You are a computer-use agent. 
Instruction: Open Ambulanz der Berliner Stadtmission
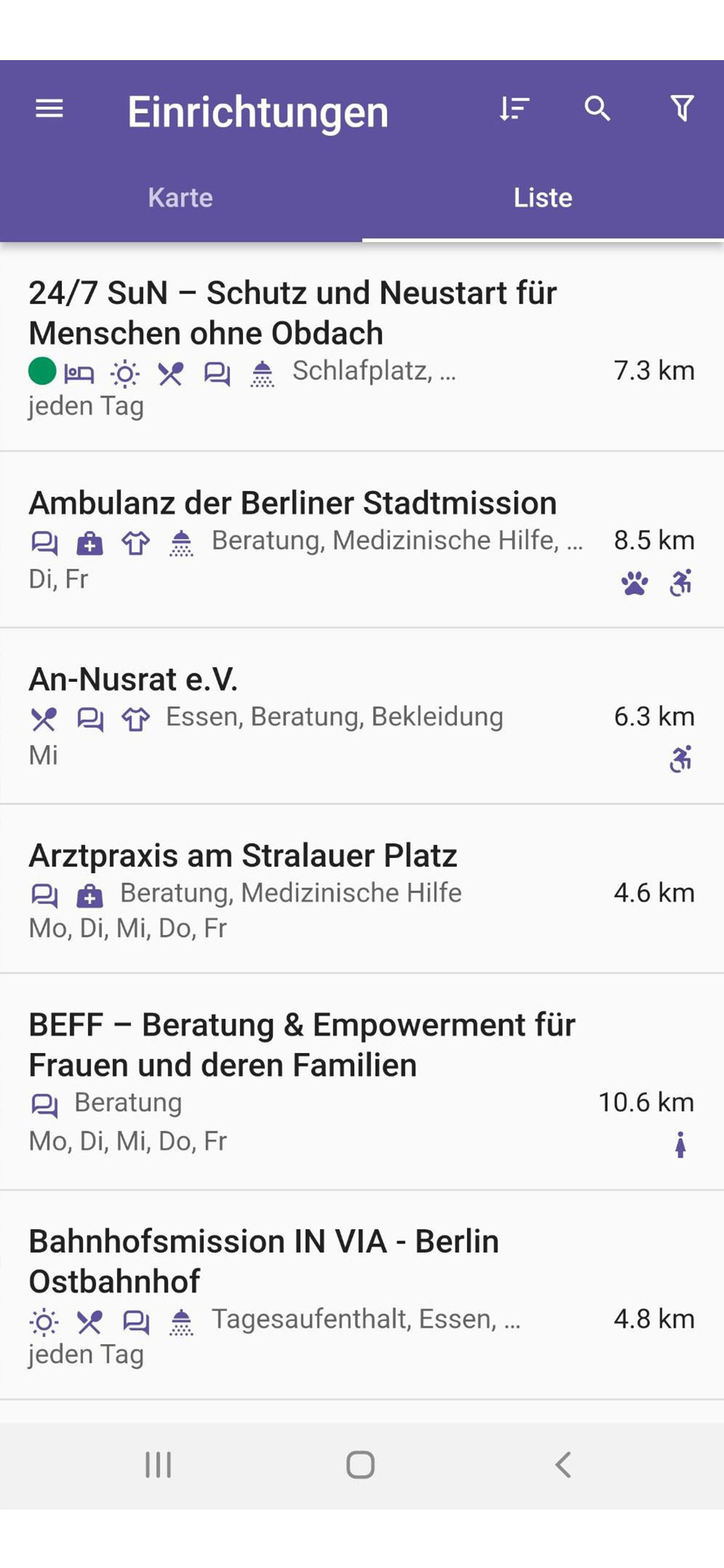(362, 540)
